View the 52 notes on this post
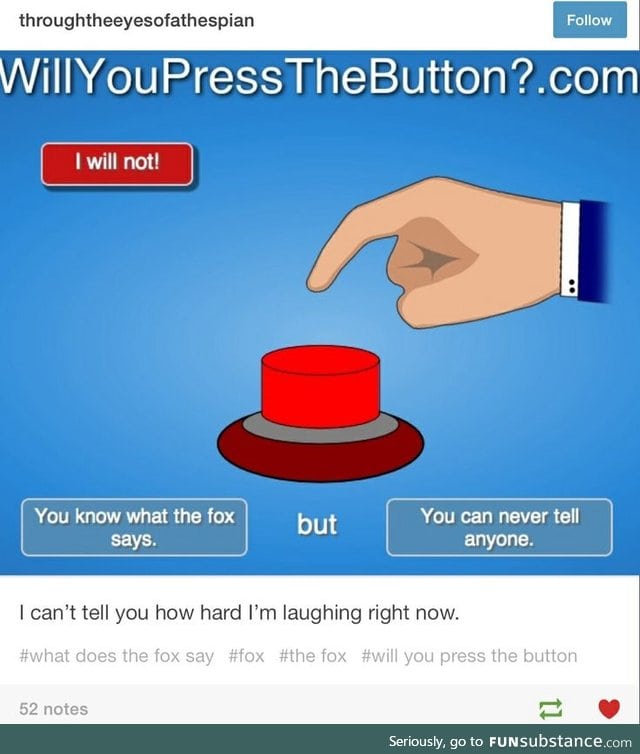 (x=54, y=709)
